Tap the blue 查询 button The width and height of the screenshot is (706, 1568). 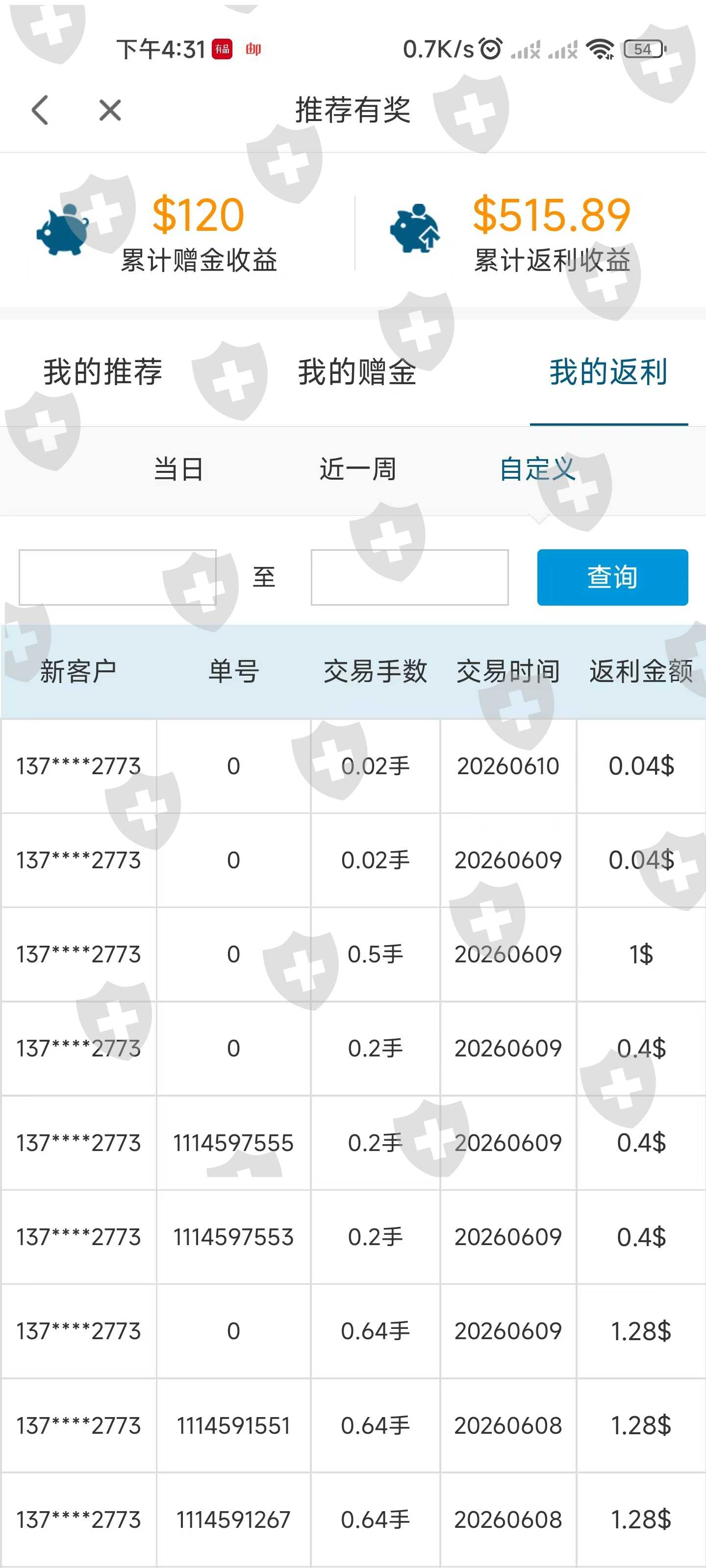(x=612, y=577)
